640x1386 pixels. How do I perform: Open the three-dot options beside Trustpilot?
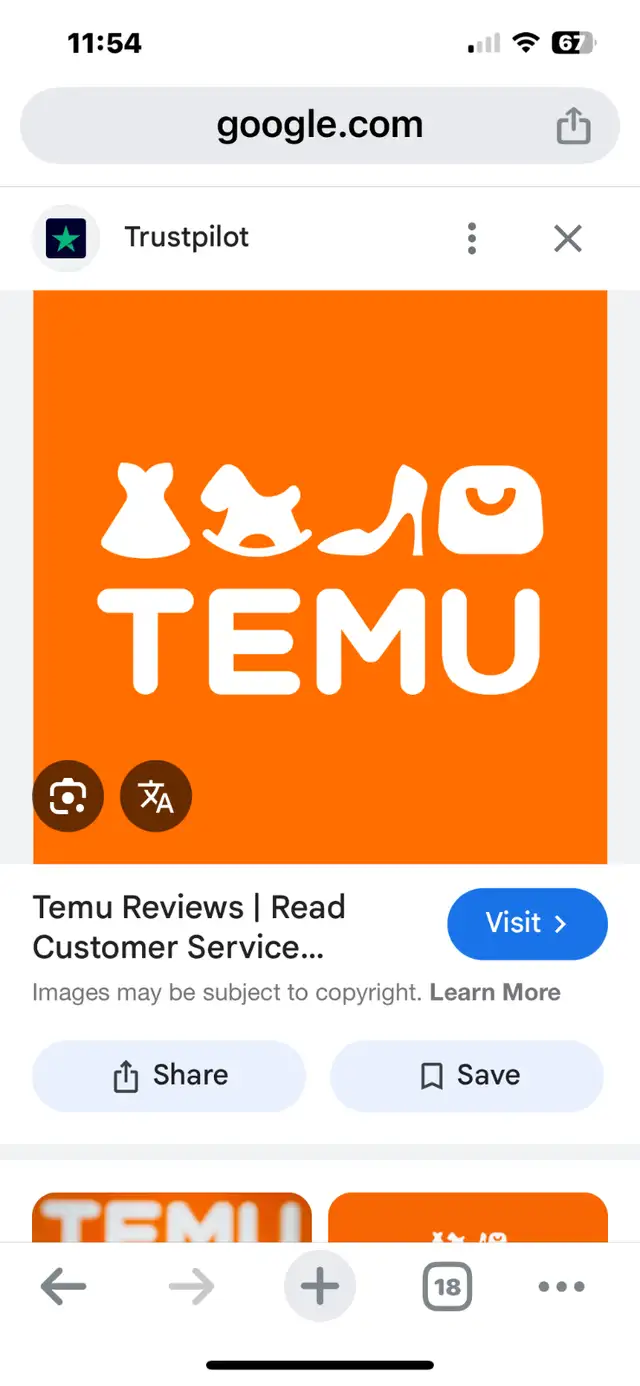tap(472, 238)
